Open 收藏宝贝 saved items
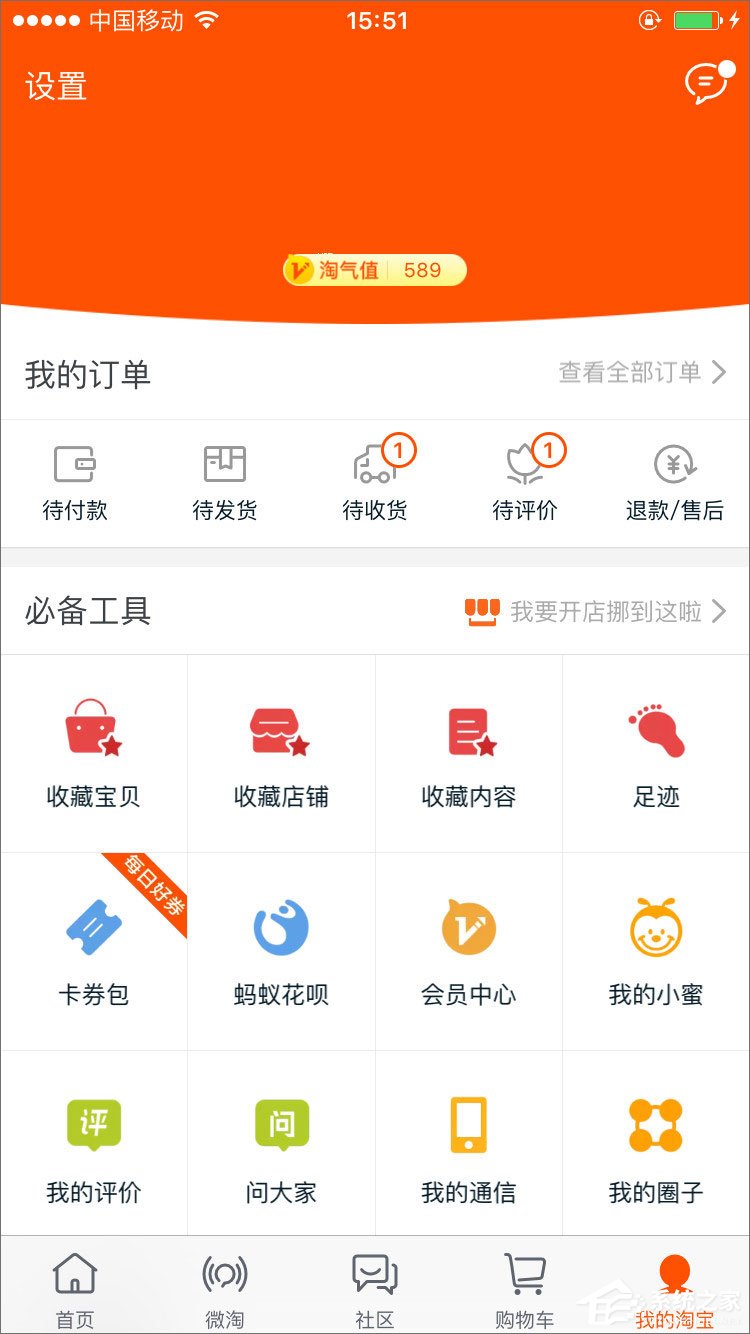Image resolution: width=750 pixels, height=1334 pixels. coord(94,754)
